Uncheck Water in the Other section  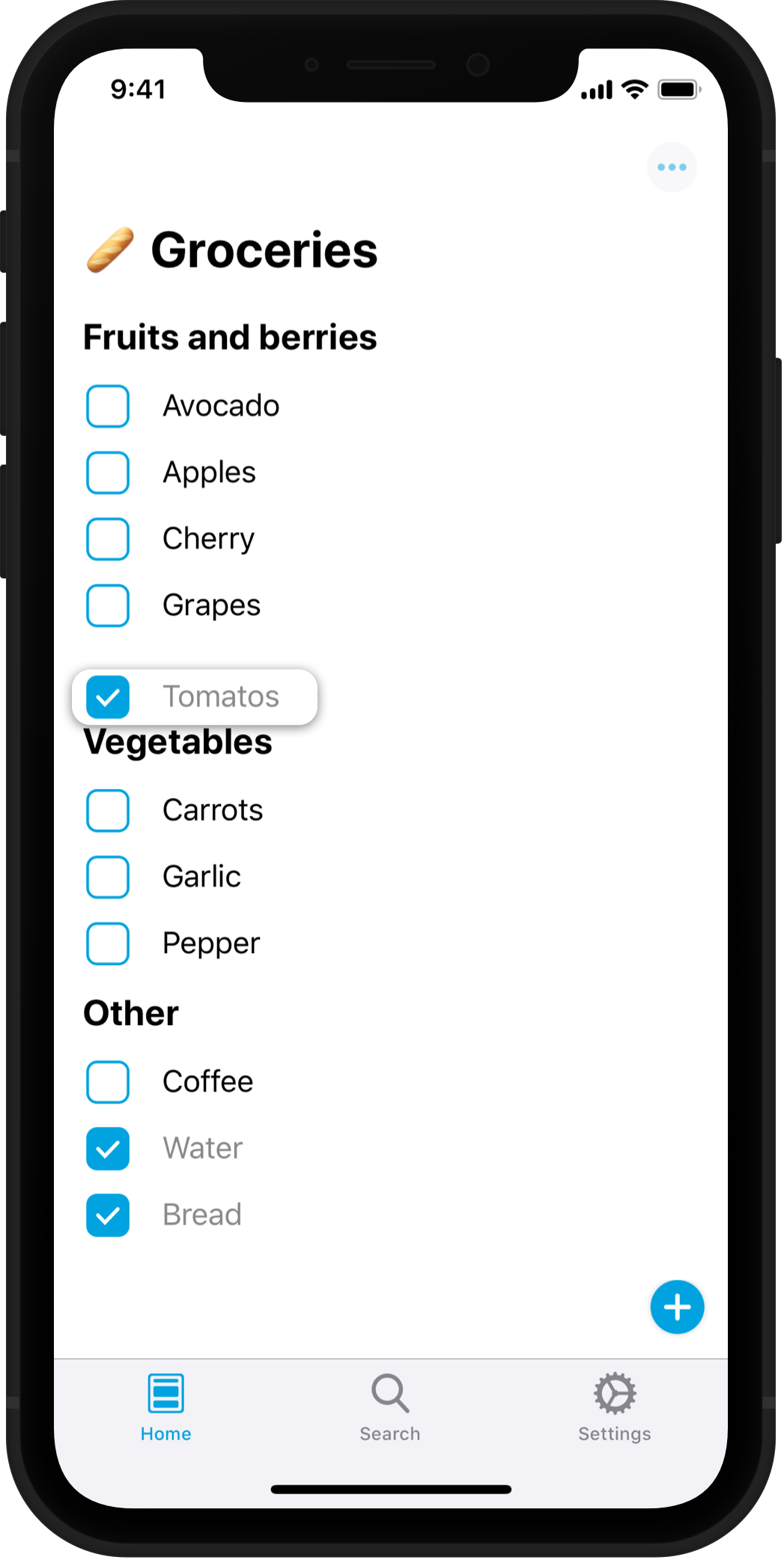click(x=108, y=1149)
